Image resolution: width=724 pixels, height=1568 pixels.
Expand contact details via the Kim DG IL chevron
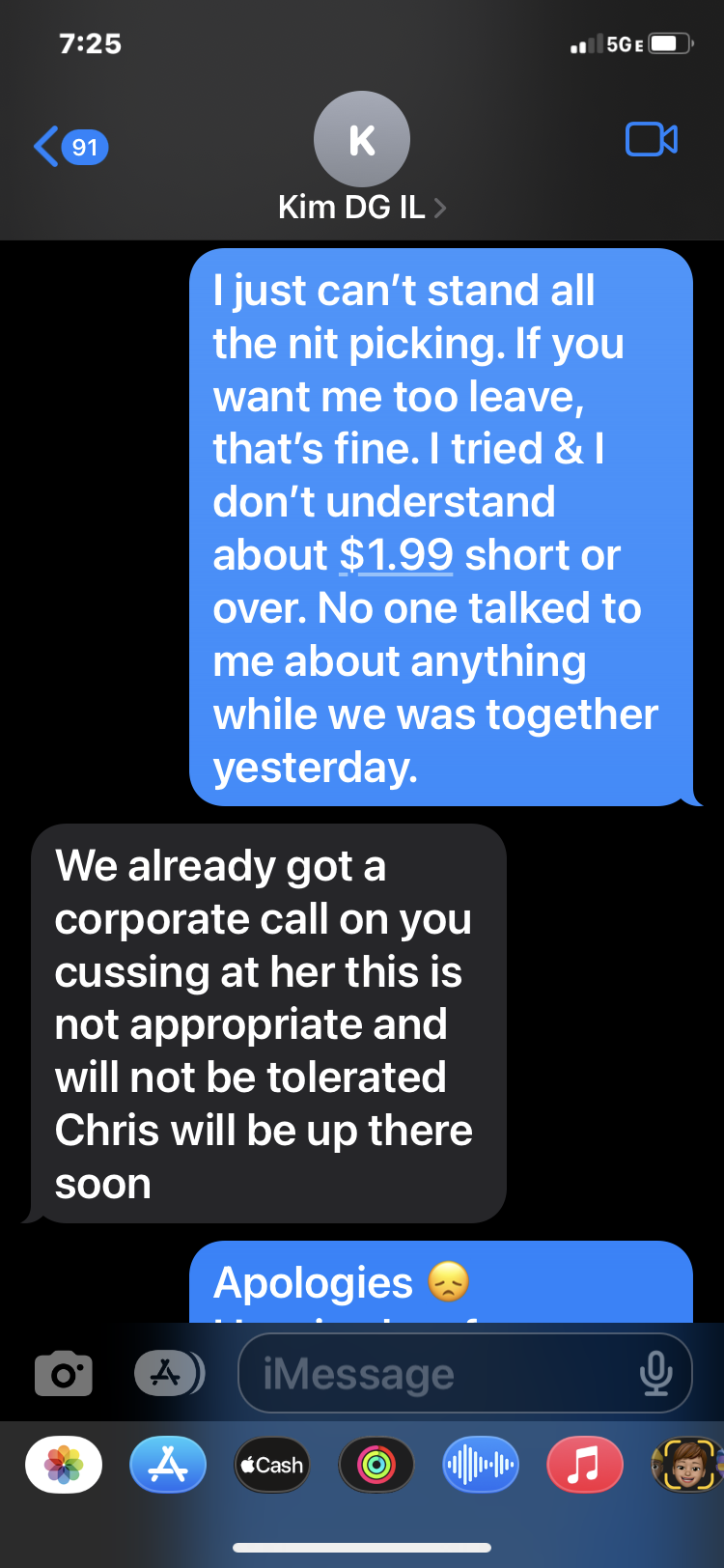point(440,207)
